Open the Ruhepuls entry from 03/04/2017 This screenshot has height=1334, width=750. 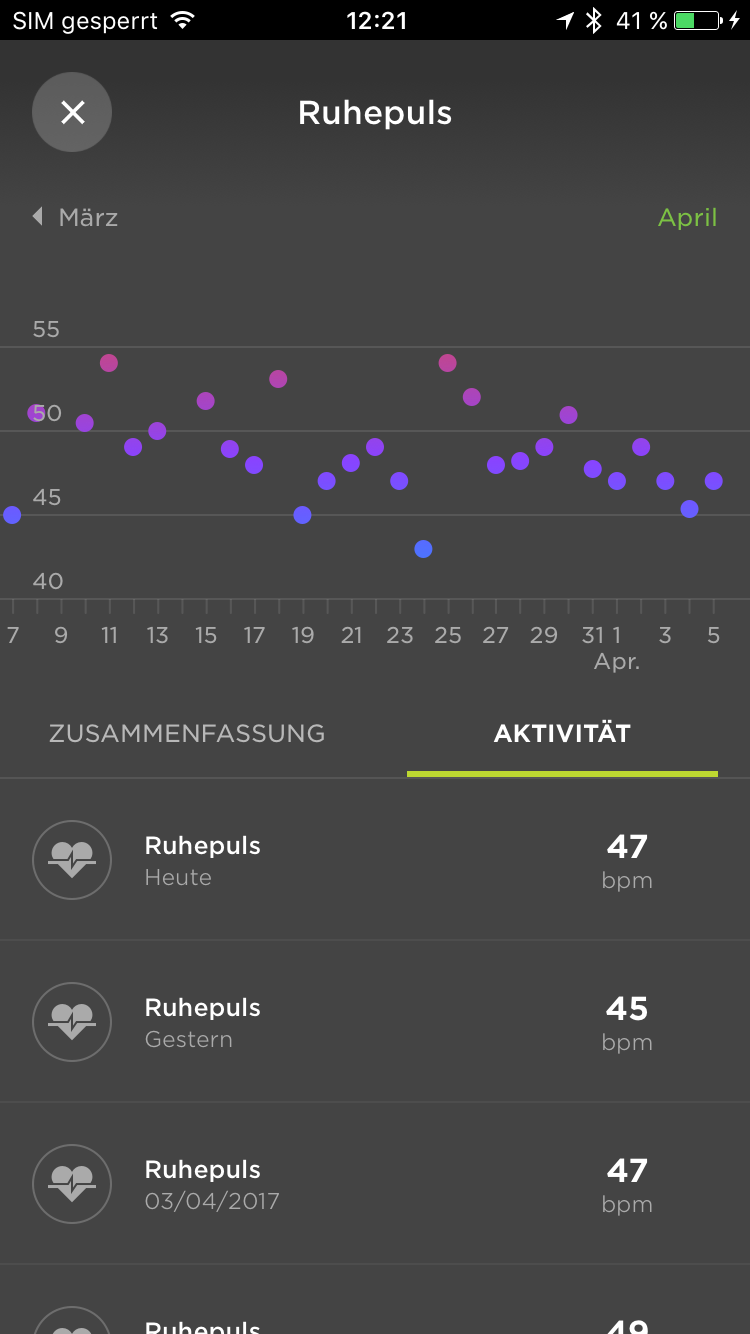coord(375,1184)
